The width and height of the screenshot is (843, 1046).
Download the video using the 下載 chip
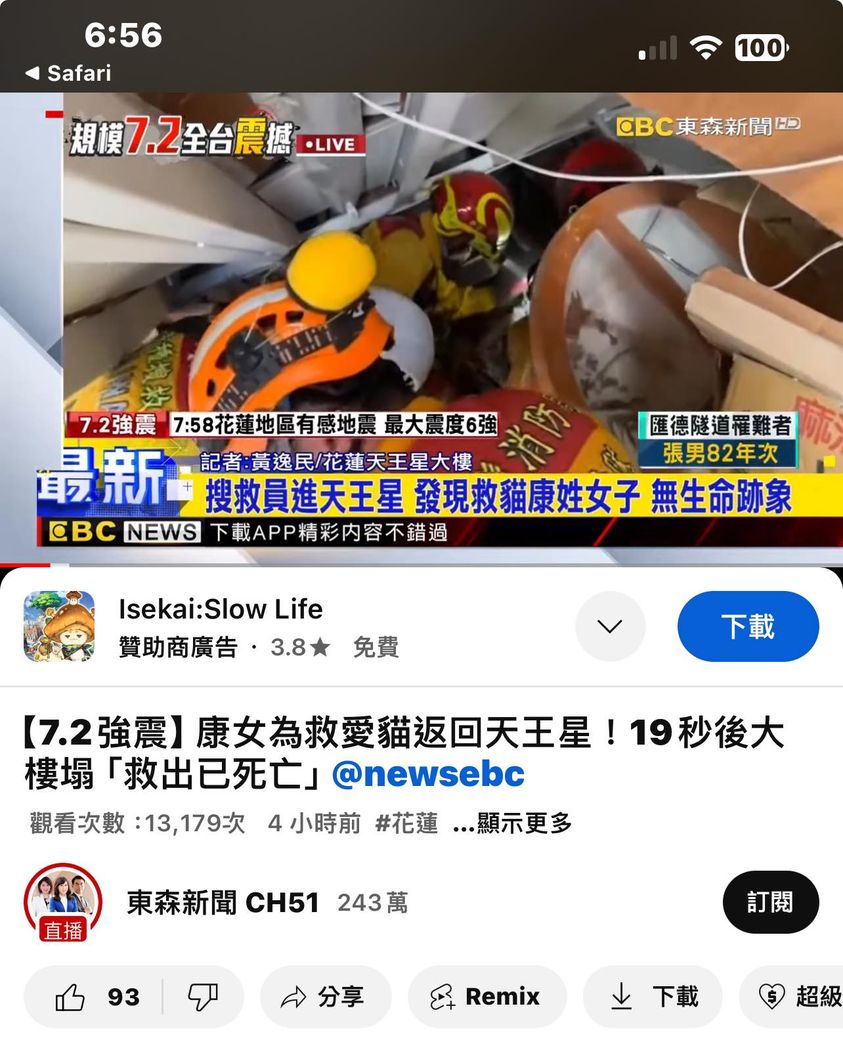[x=653, y=997]
